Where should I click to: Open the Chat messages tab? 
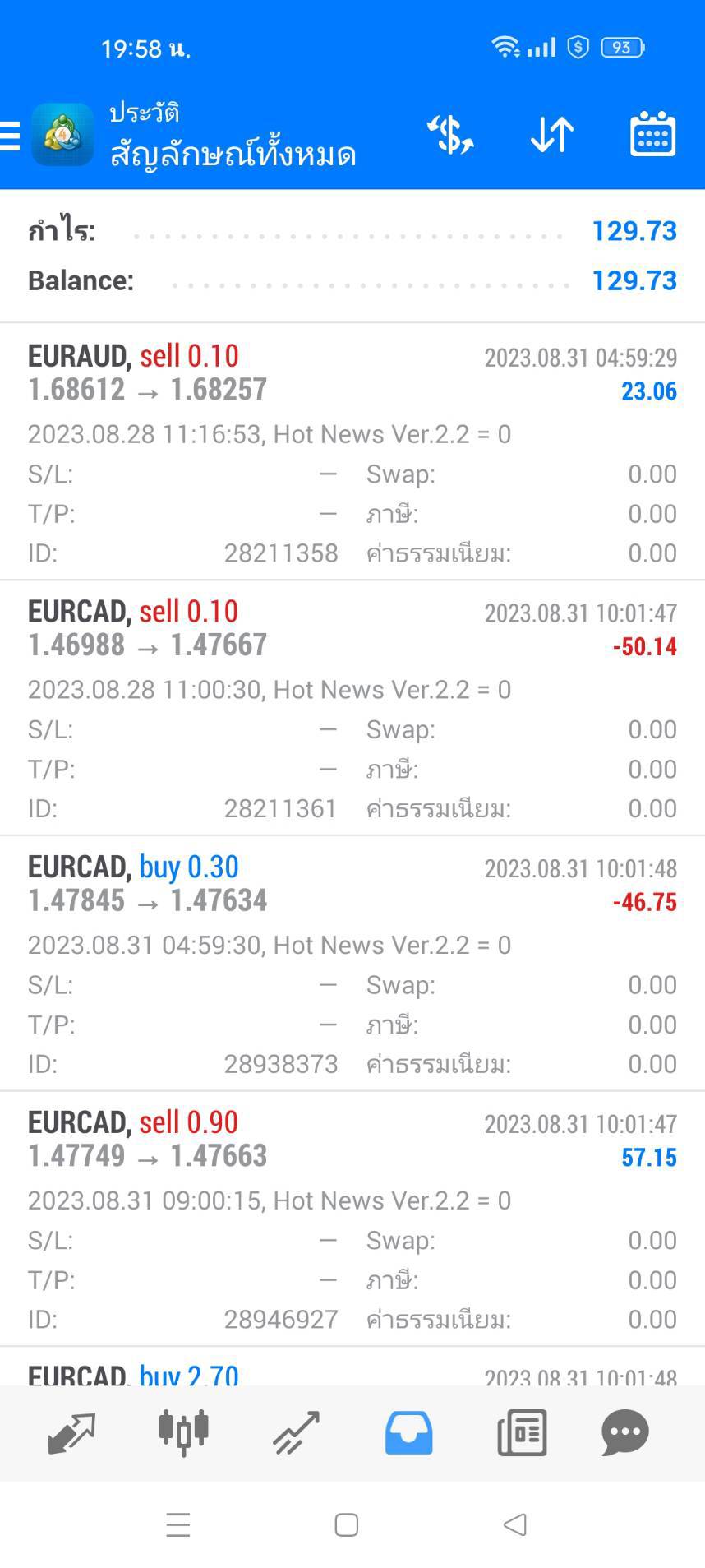tap(625, 1433)
